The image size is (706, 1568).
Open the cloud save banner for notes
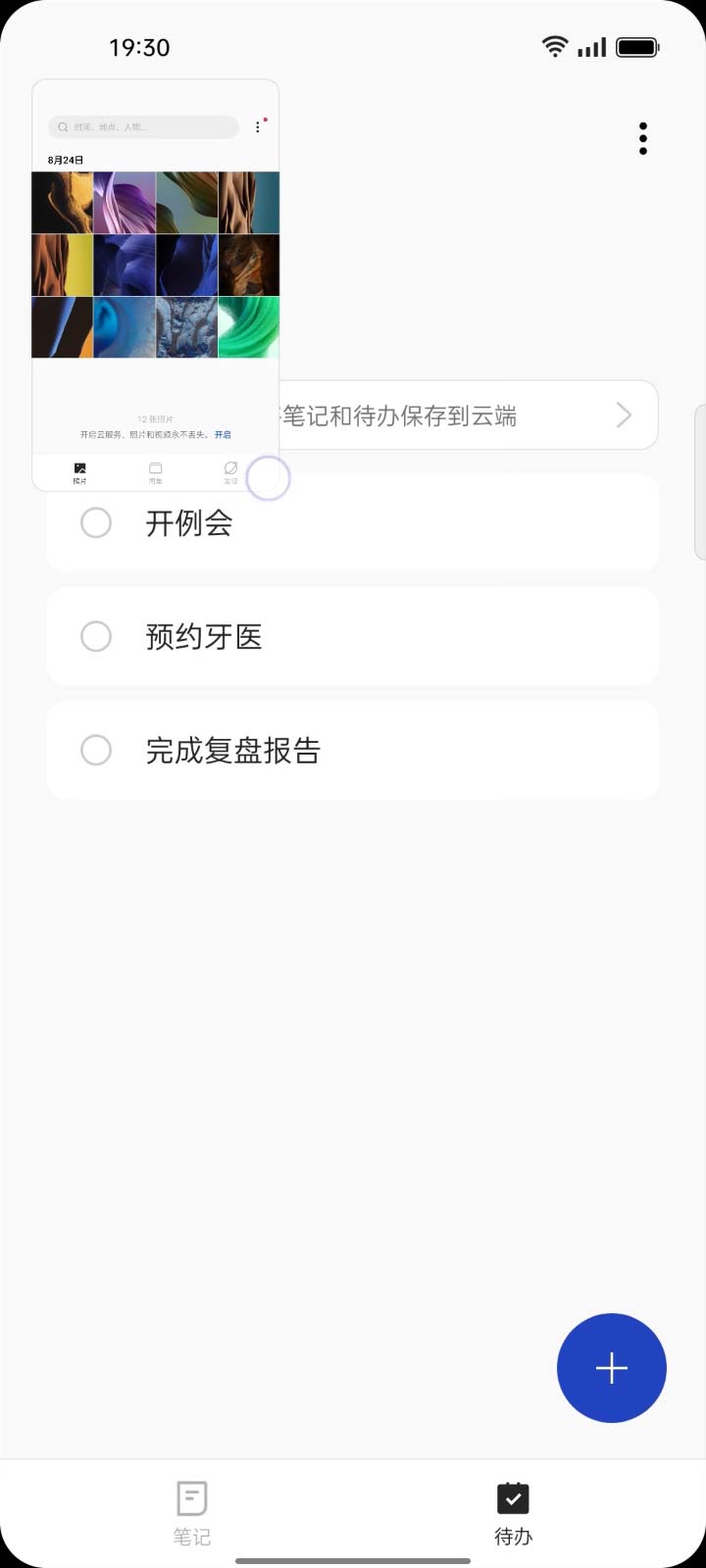point(461,416)
